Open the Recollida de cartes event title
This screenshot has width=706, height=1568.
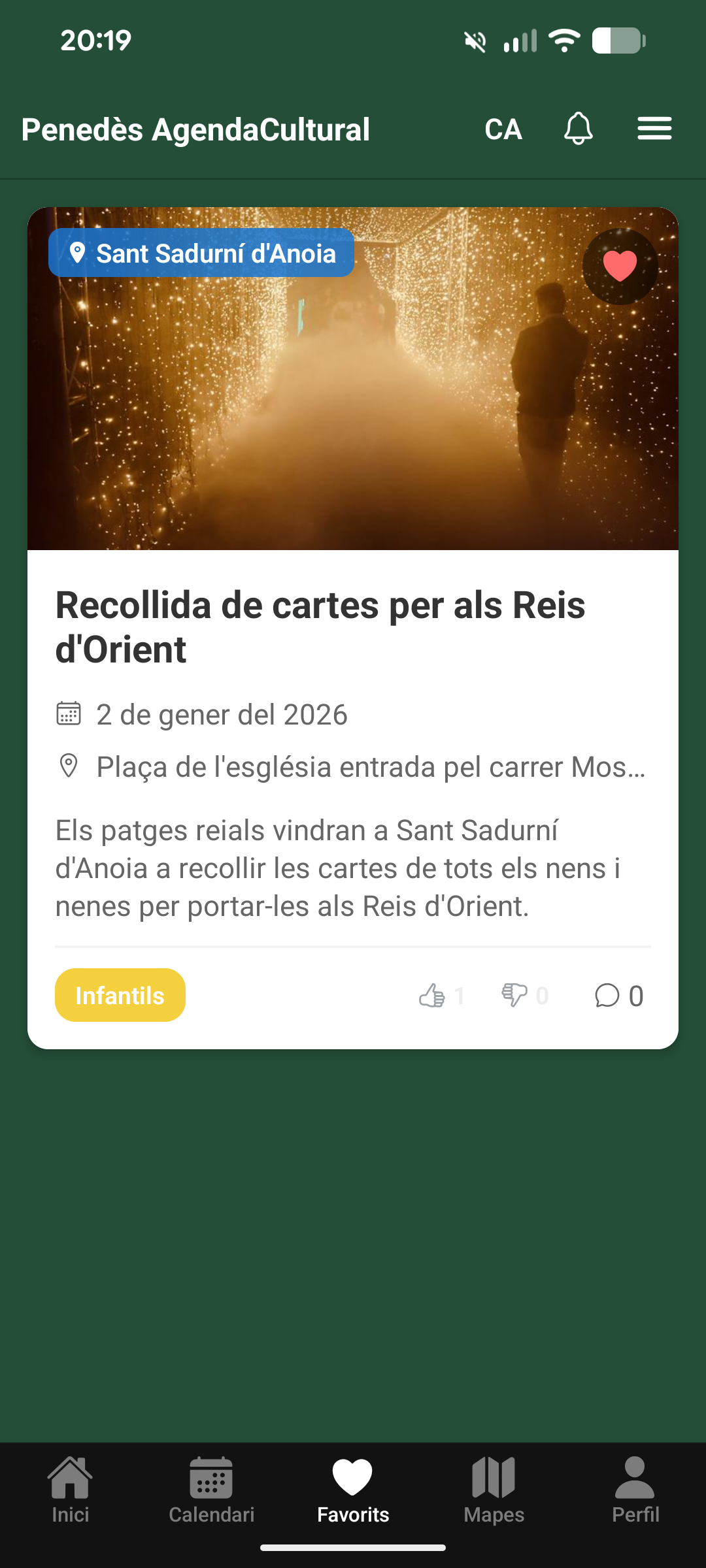[321, 625]
